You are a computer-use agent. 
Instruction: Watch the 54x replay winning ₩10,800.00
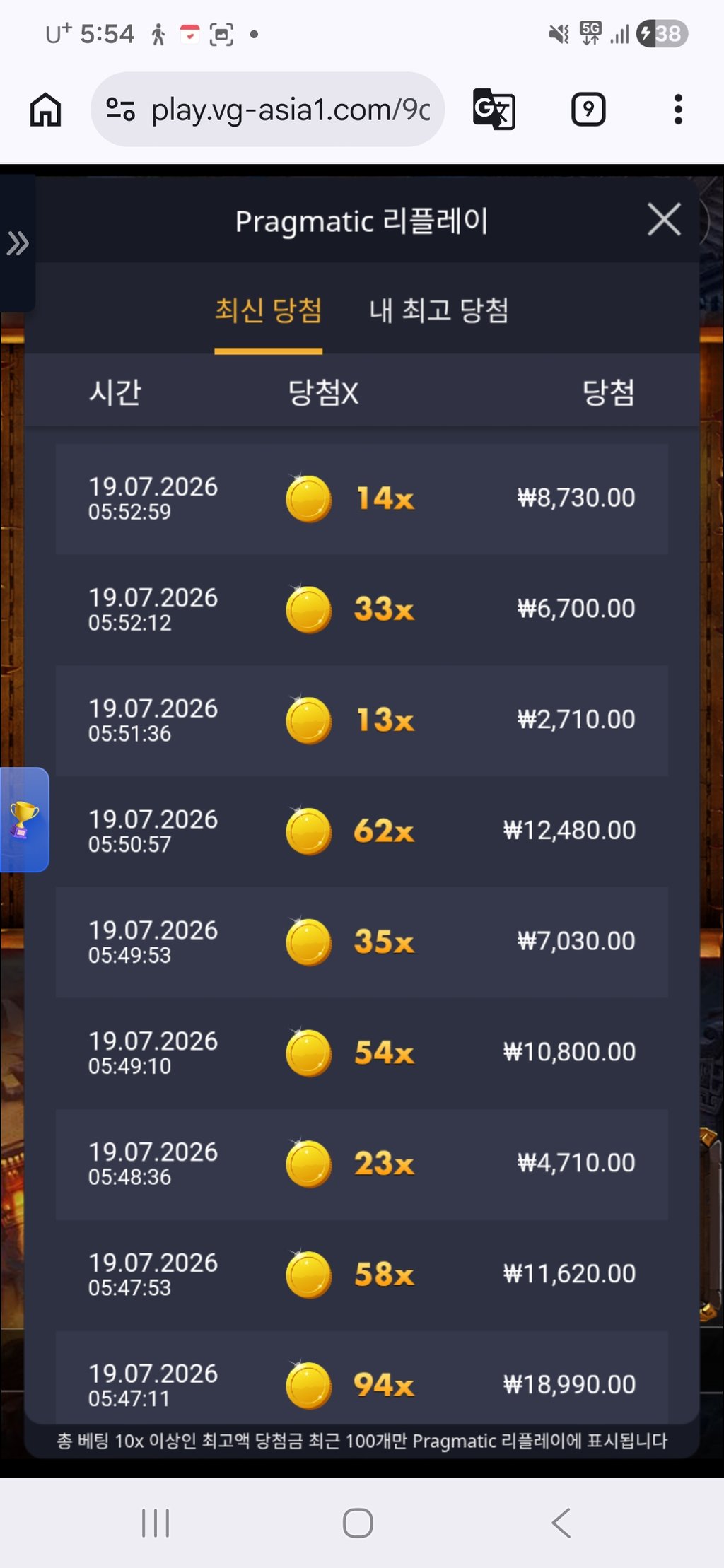click(362, 1053)
